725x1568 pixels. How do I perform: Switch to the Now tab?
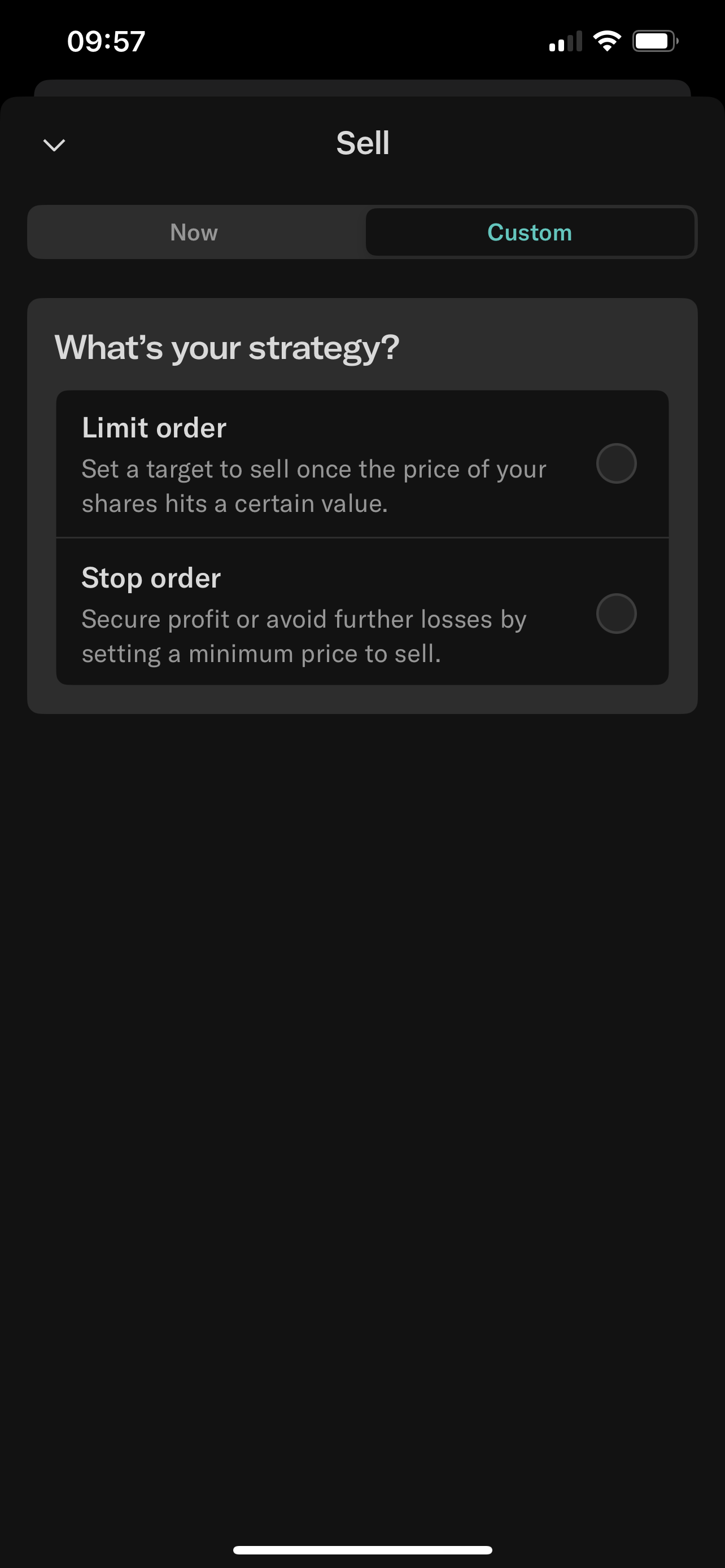(x=195, y=233)
